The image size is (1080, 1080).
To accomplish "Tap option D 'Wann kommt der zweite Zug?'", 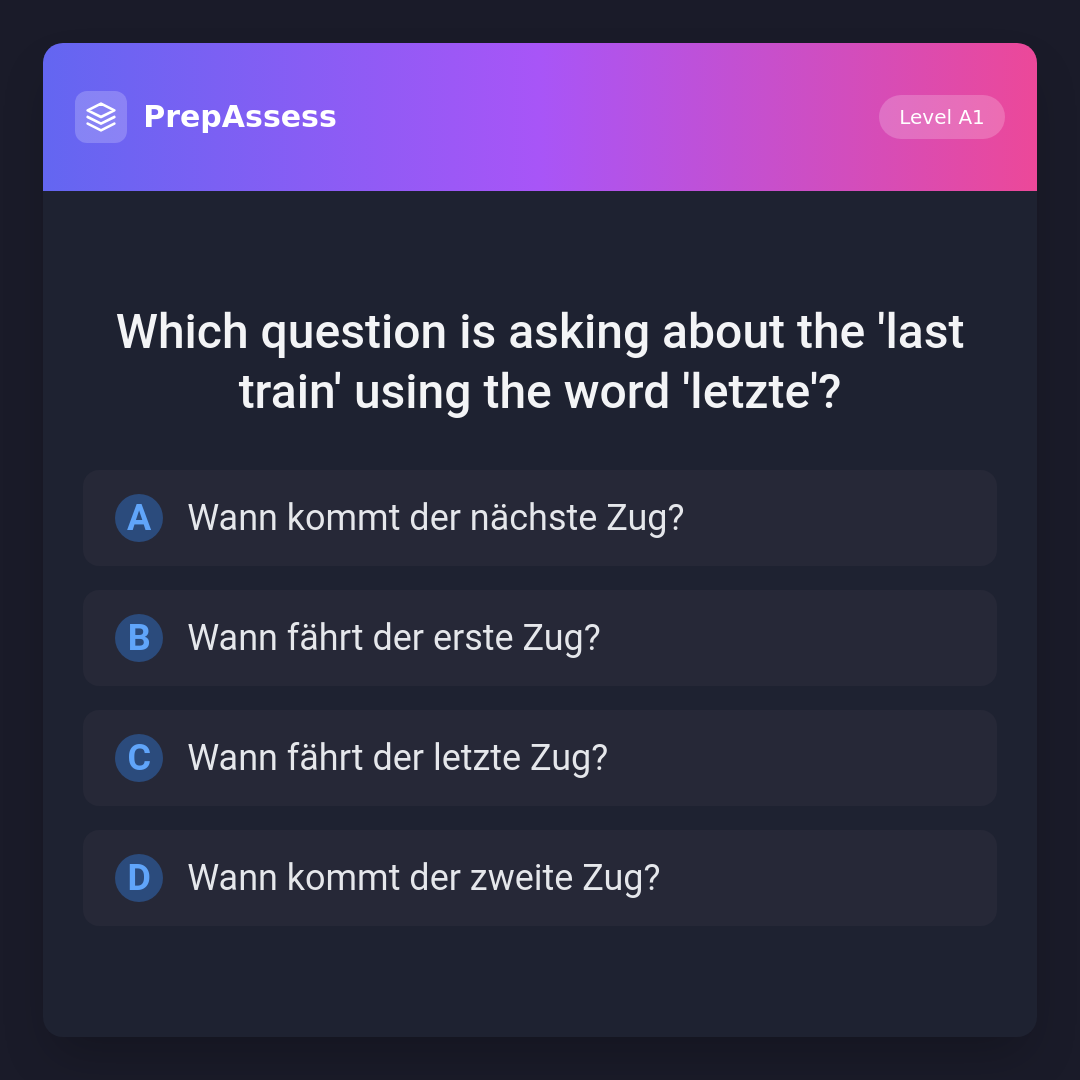I will (x=539, y=878).
